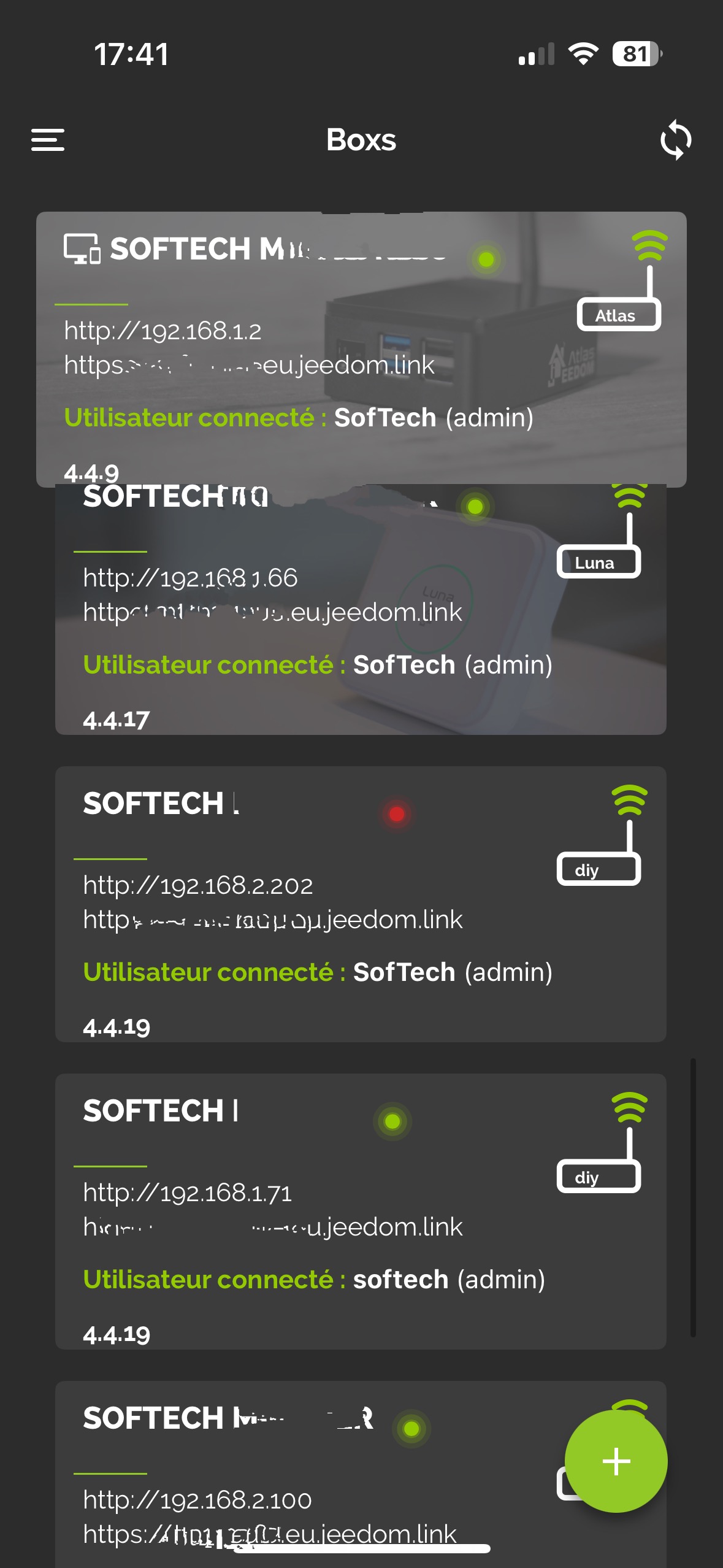Screen dimensions: 723x1568
Task: Add a new box with plus button
Action: coord(616,1461)
